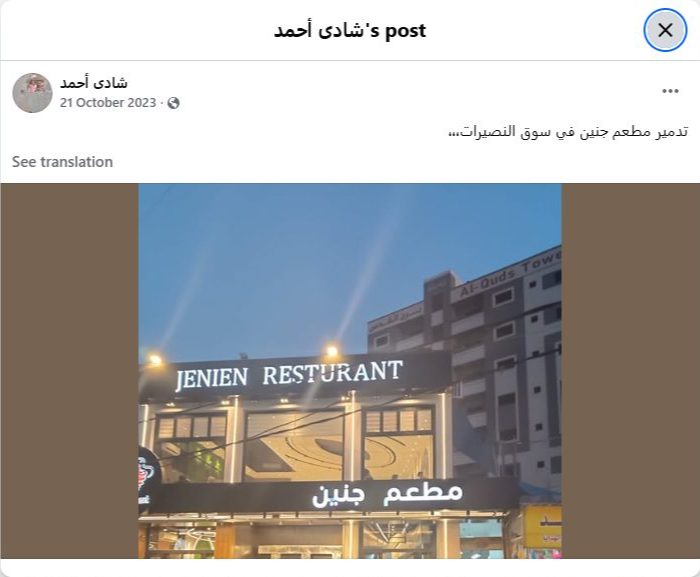Tap the author name شادى أحمد
700x577 pixels.
tap(94, 82)
